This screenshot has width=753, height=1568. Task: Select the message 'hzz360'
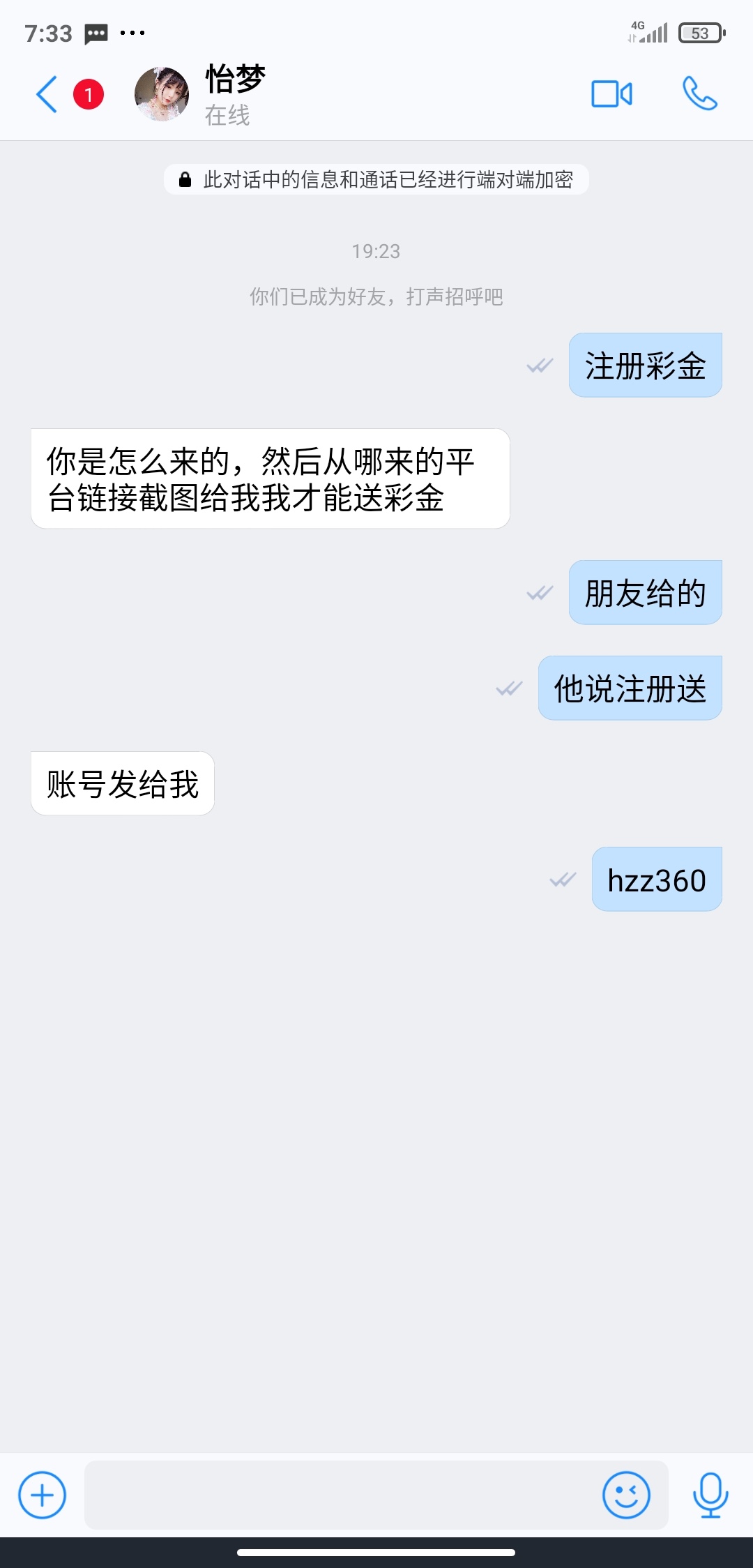tap(655, 879)
